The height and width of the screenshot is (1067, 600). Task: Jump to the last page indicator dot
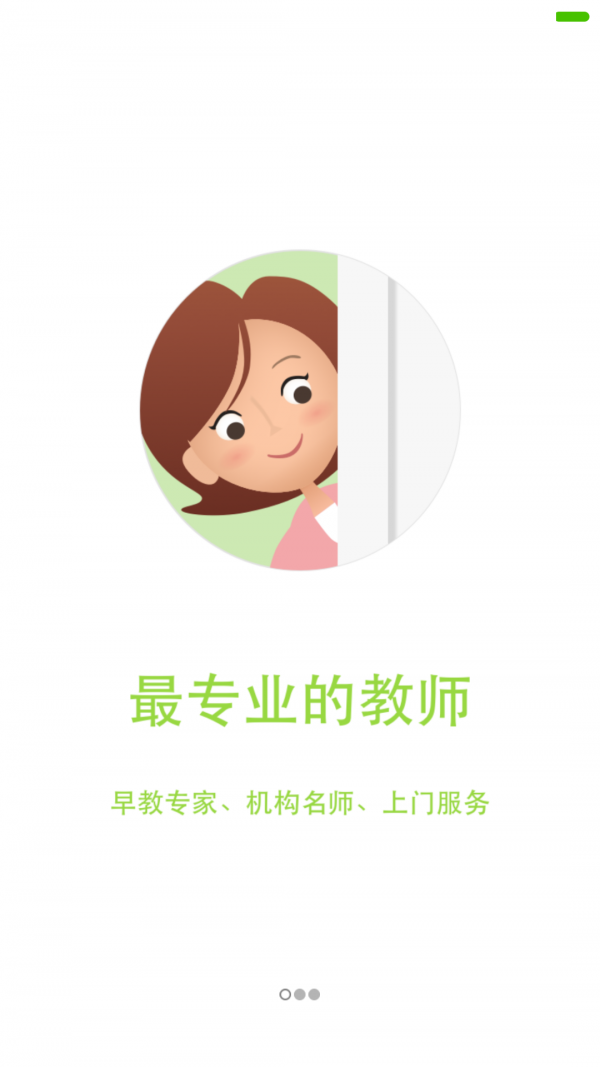tap(314, 994)
